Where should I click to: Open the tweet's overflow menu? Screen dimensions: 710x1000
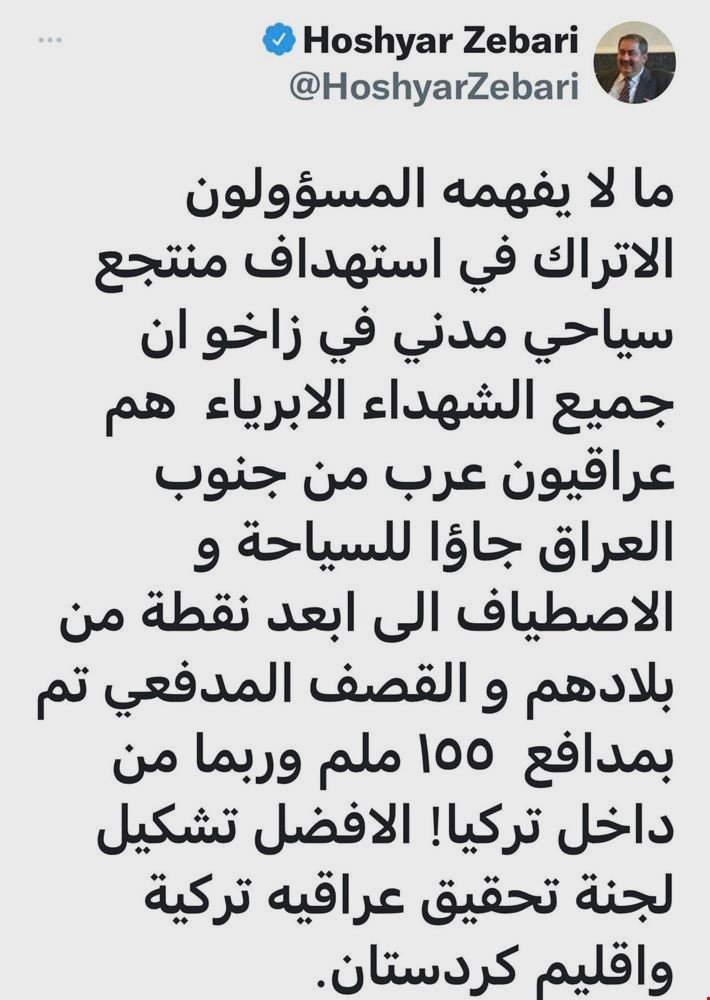(x=50, y=40)
